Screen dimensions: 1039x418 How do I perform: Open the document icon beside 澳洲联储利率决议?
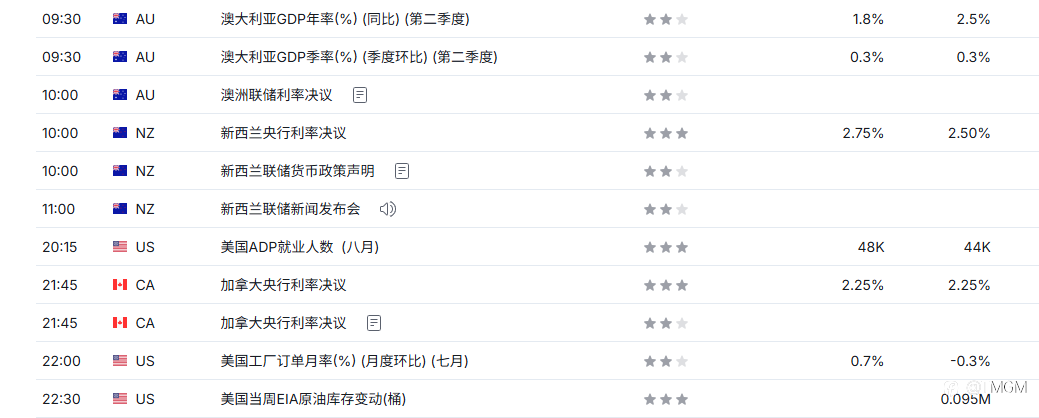coord(360,95)
